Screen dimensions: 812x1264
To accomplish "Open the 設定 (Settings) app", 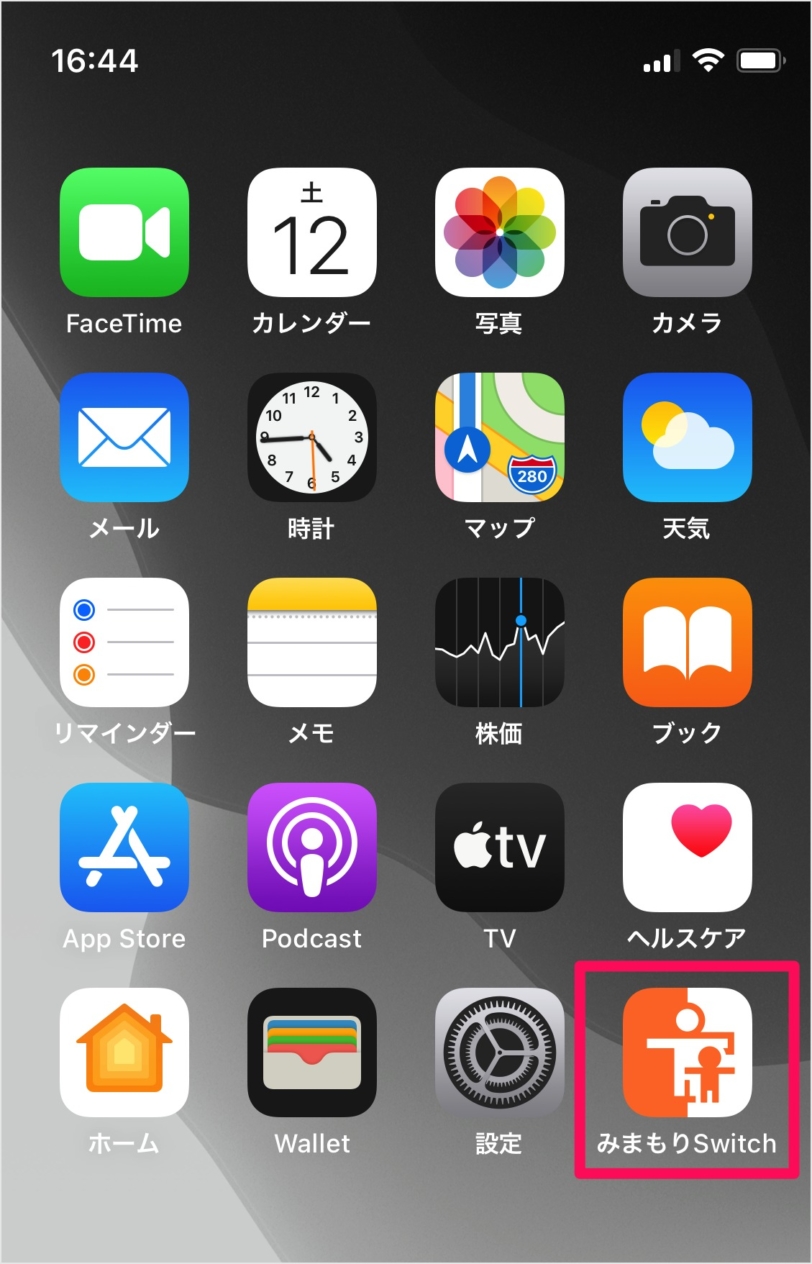I will click(499, 1052).
